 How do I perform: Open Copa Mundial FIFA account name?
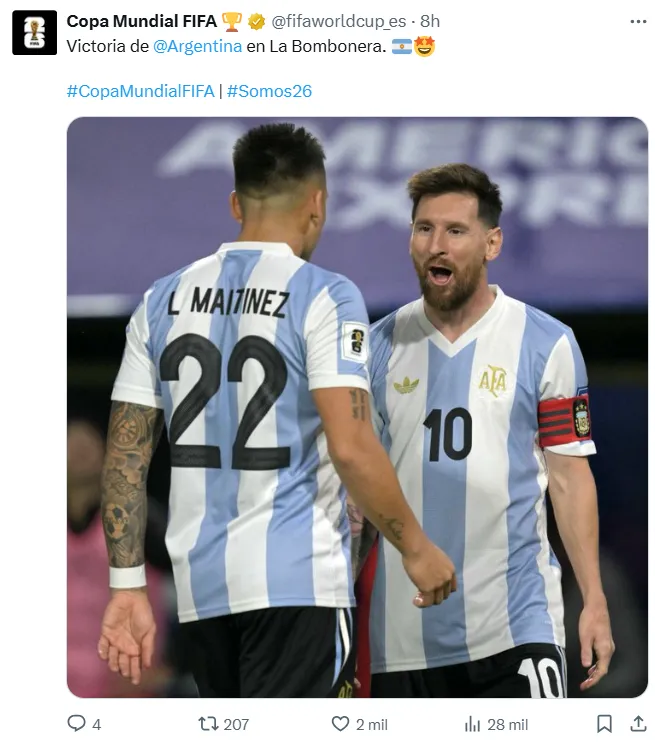click(141, 21)
